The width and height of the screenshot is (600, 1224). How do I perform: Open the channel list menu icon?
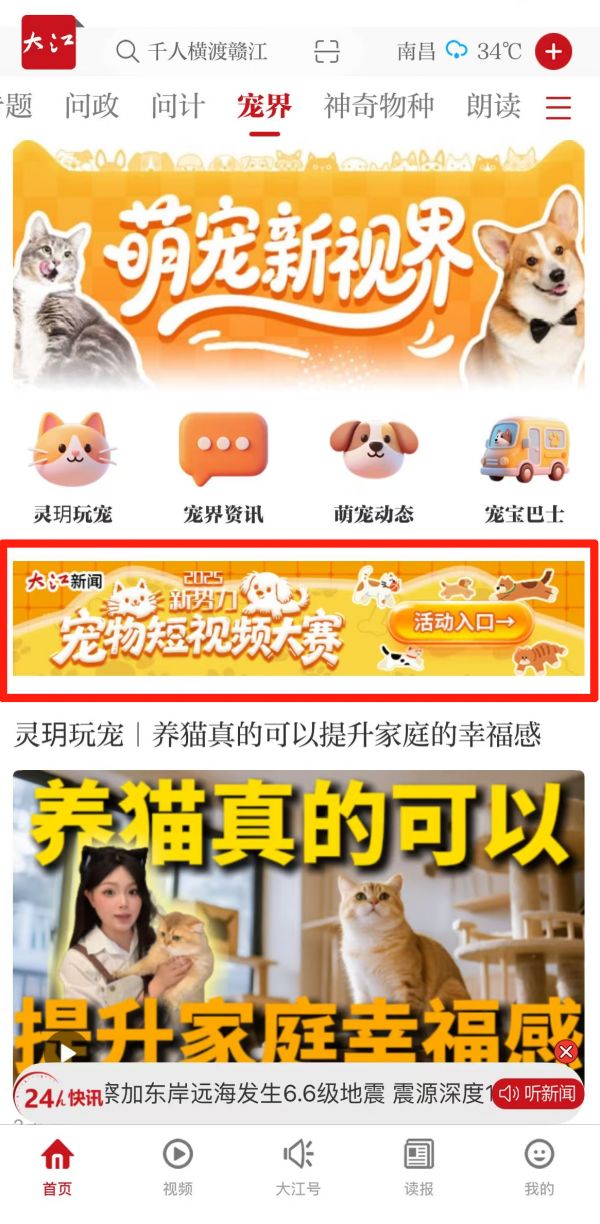tap(558, 107)
